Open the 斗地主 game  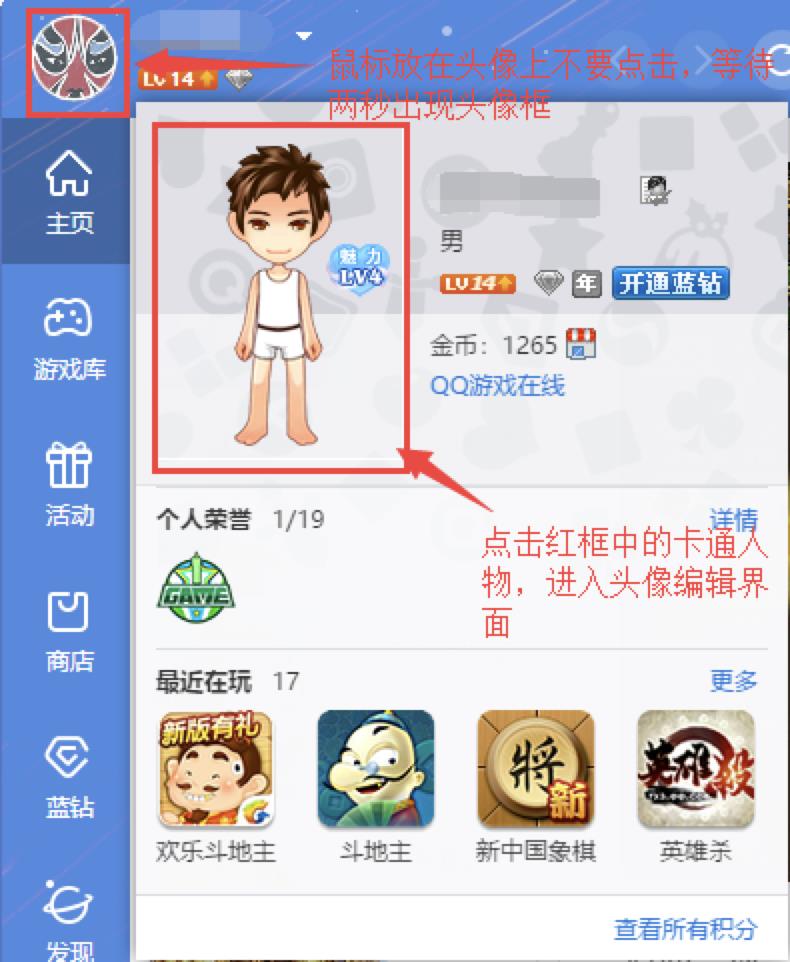pos(375,770)
